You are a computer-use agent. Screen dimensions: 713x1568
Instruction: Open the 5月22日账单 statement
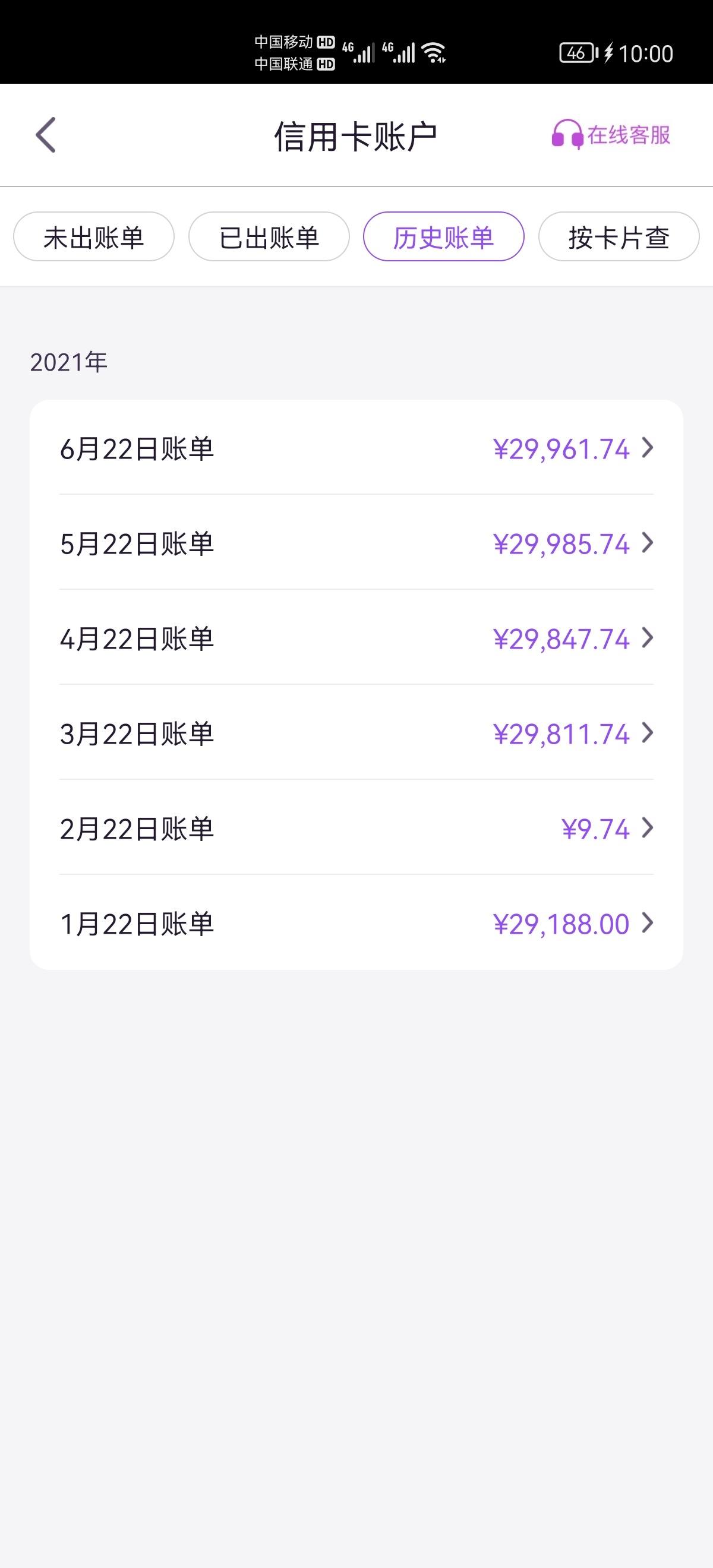[356, 543]
